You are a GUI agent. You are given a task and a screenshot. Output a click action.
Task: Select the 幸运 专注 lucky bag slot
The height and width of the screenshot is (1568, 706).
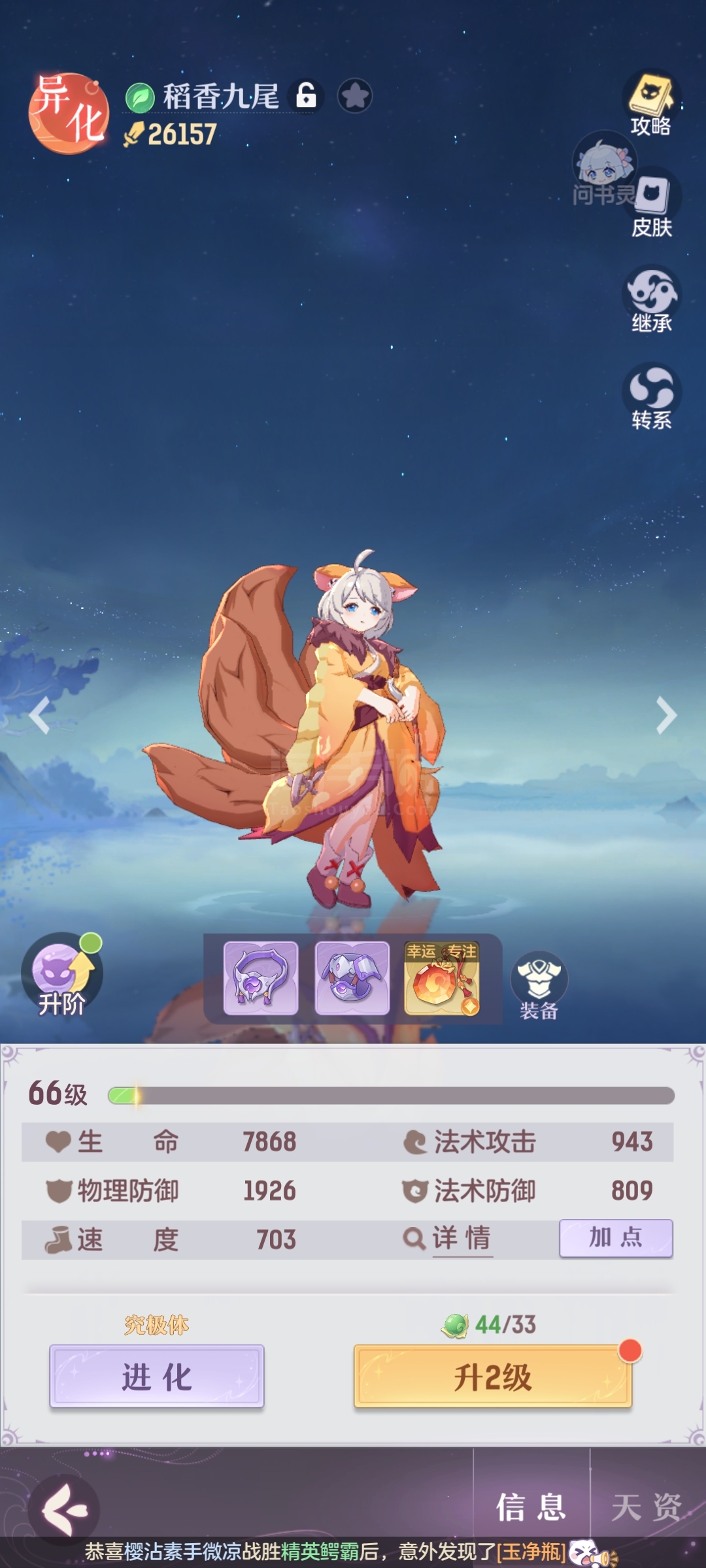pyautogui.click(x=442, y=978)
